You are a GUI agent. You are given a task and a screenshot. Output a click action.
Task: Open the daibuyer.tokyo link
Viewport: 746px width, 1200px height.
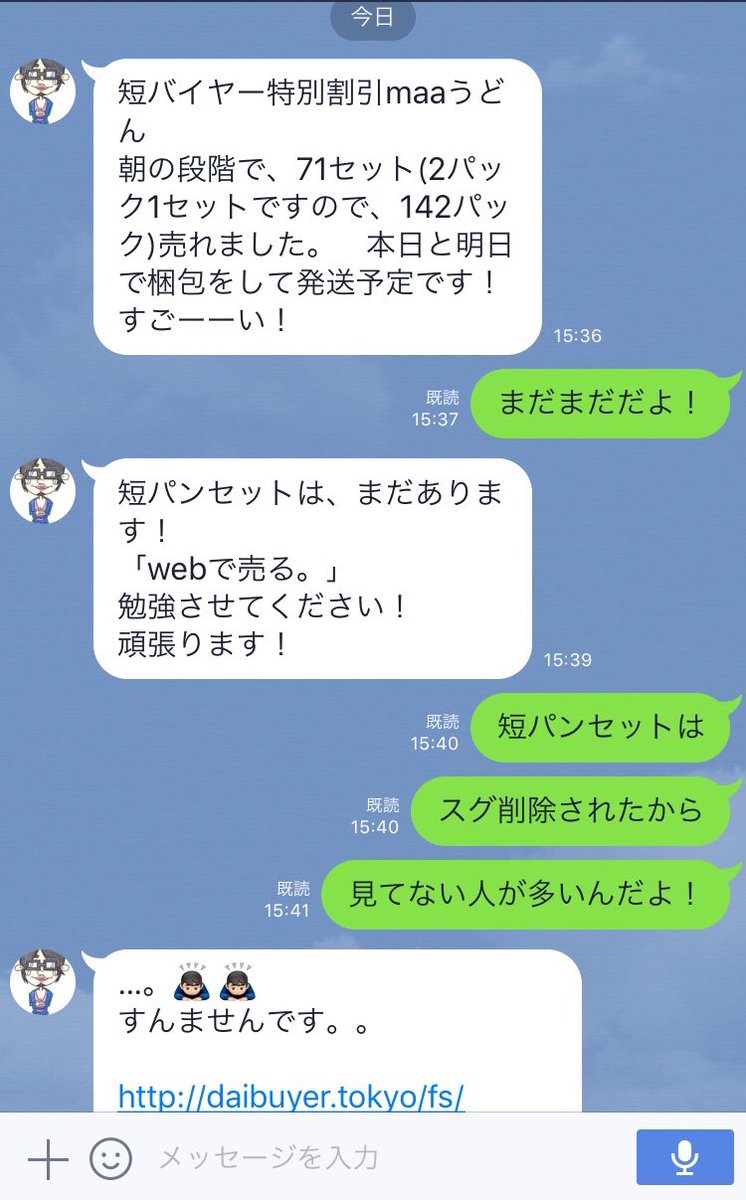(x=291, y=1097)
